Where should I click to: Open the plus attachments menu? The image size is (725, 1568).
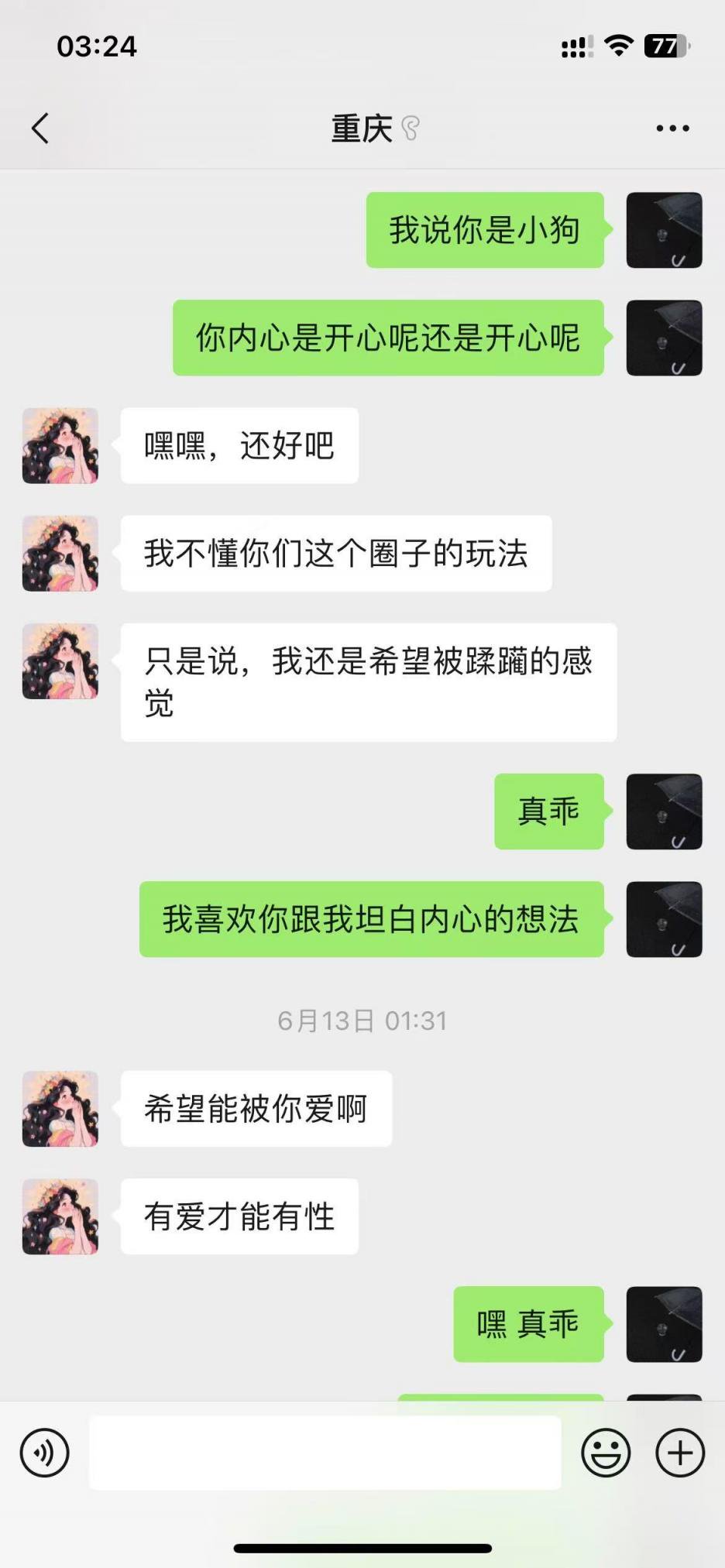680,1453
